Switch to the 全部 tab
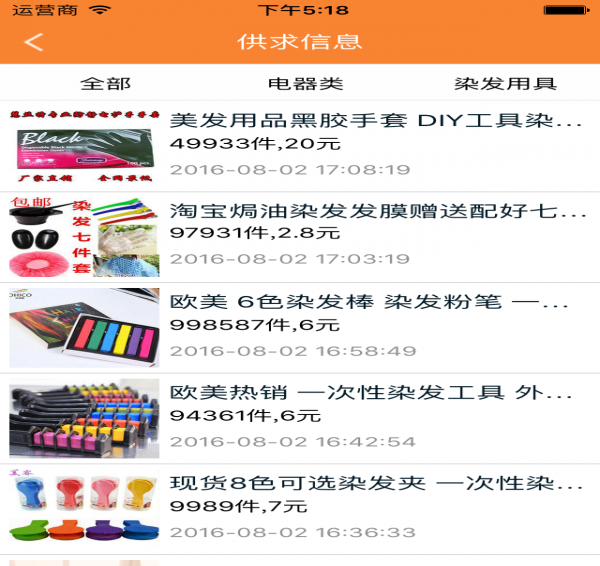This screenshot has height=566, width=600. 105,84
